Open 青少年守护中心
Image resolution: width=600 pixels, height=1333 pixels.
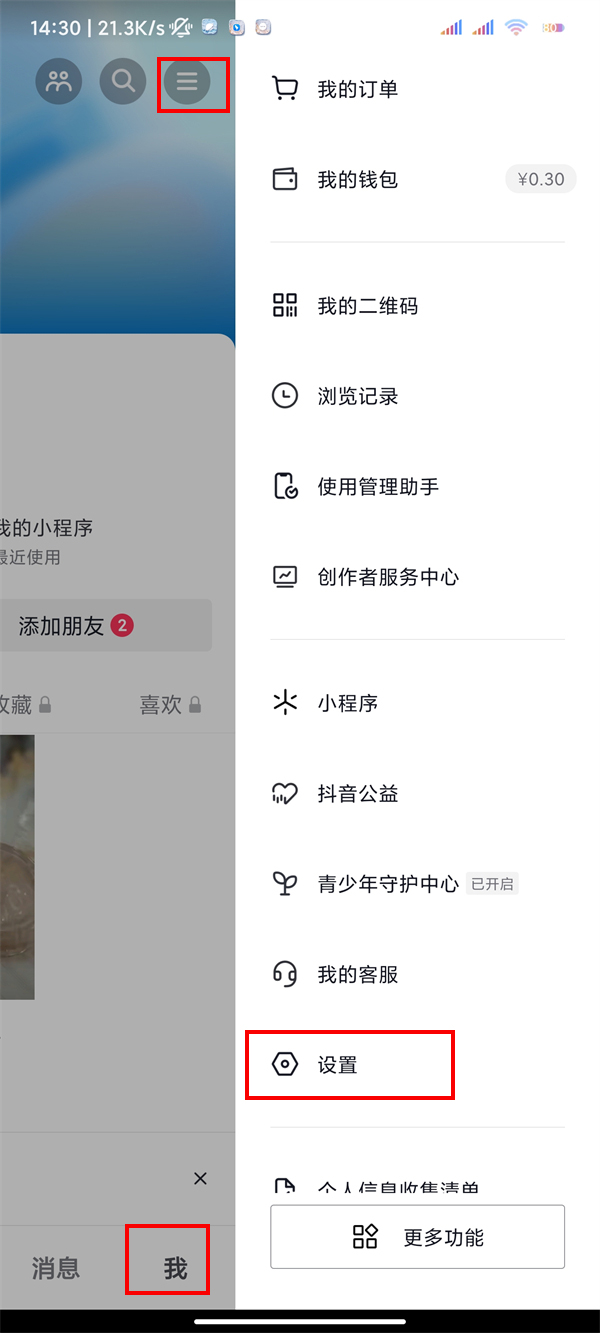click(x=387, y=884)
